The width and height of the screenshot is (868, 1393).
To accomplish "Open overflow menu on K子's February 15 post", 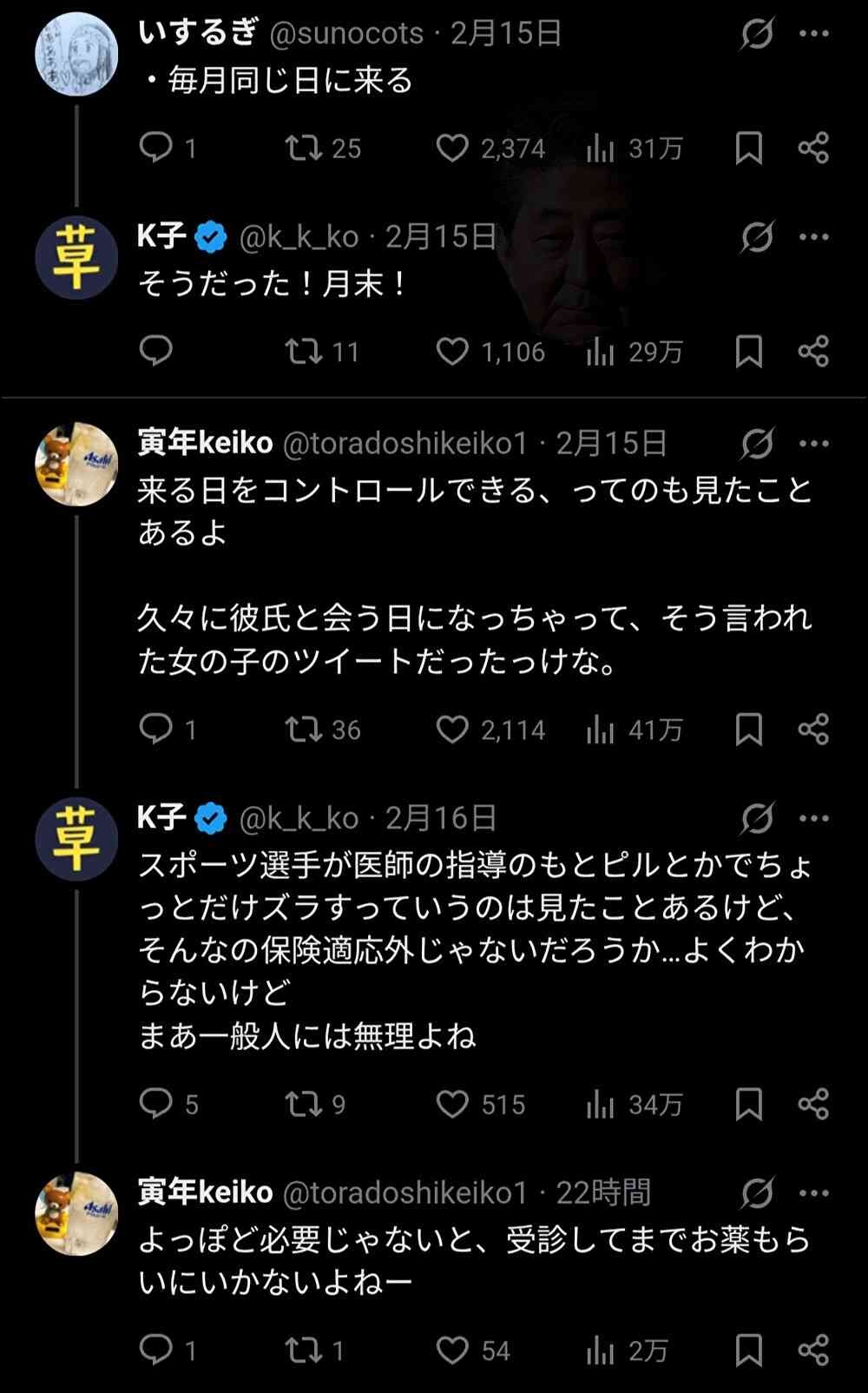I will (813, 237).
